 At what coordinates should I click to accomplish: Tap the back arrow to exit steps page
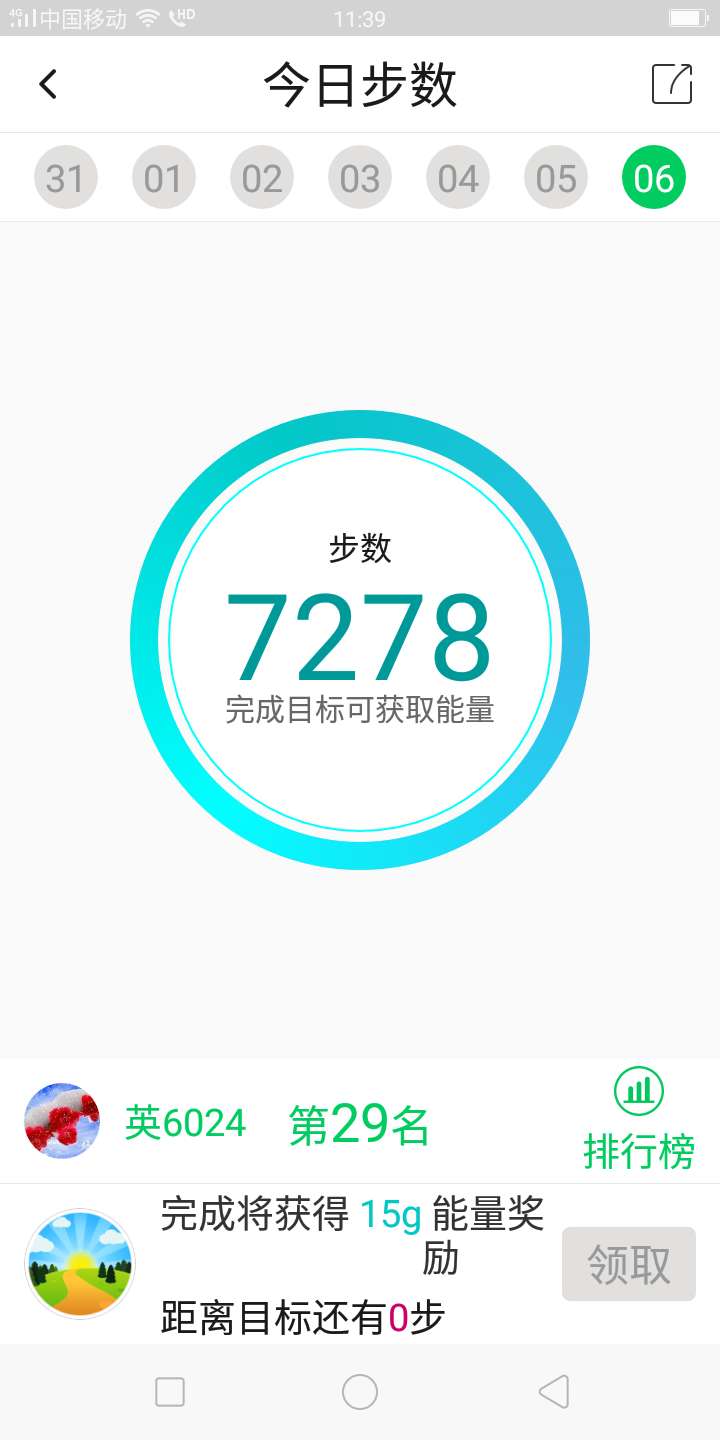[48, 84]
